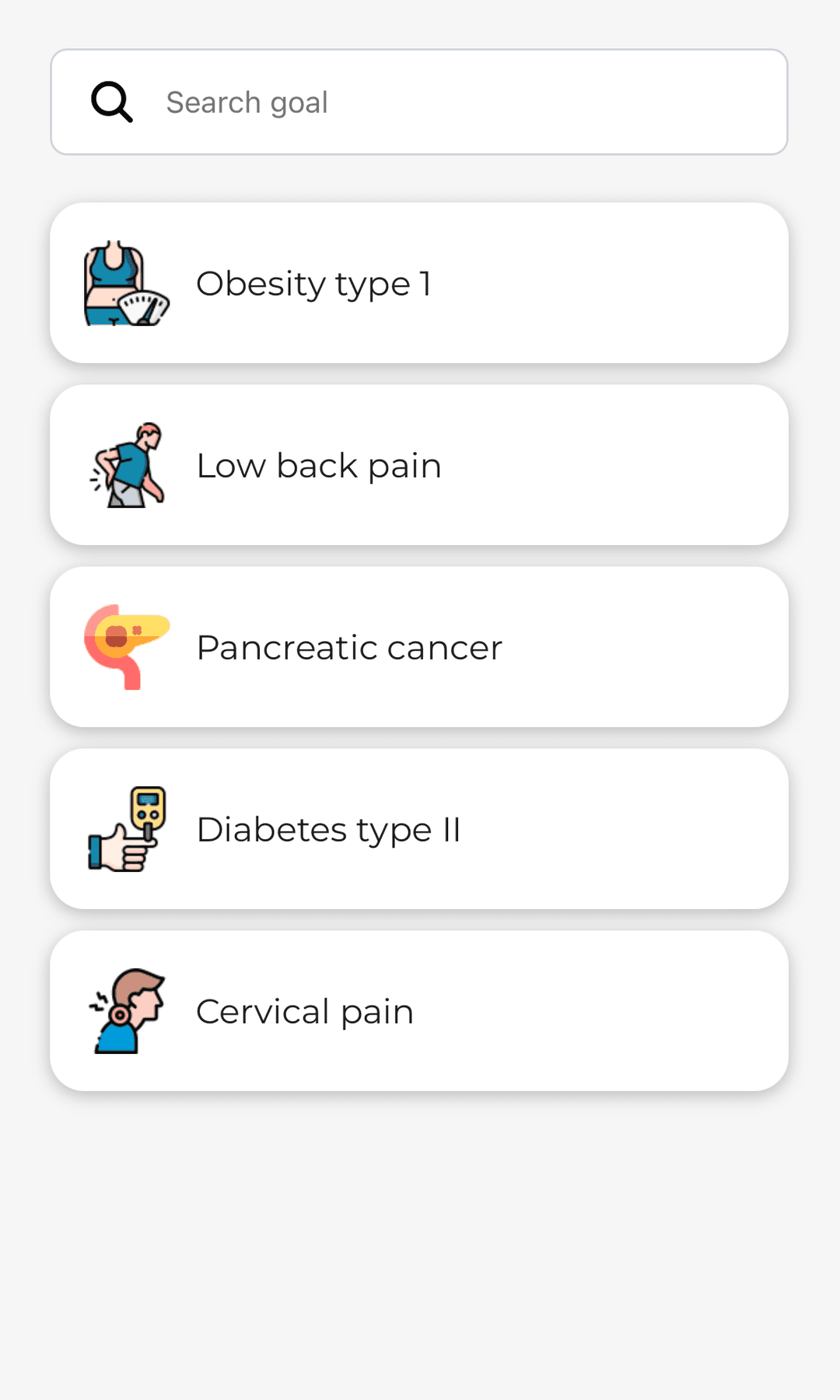The image size is (840, 1400).
Task: Choose the Pancreatic cancer goal card
Action: click(420, 647)
